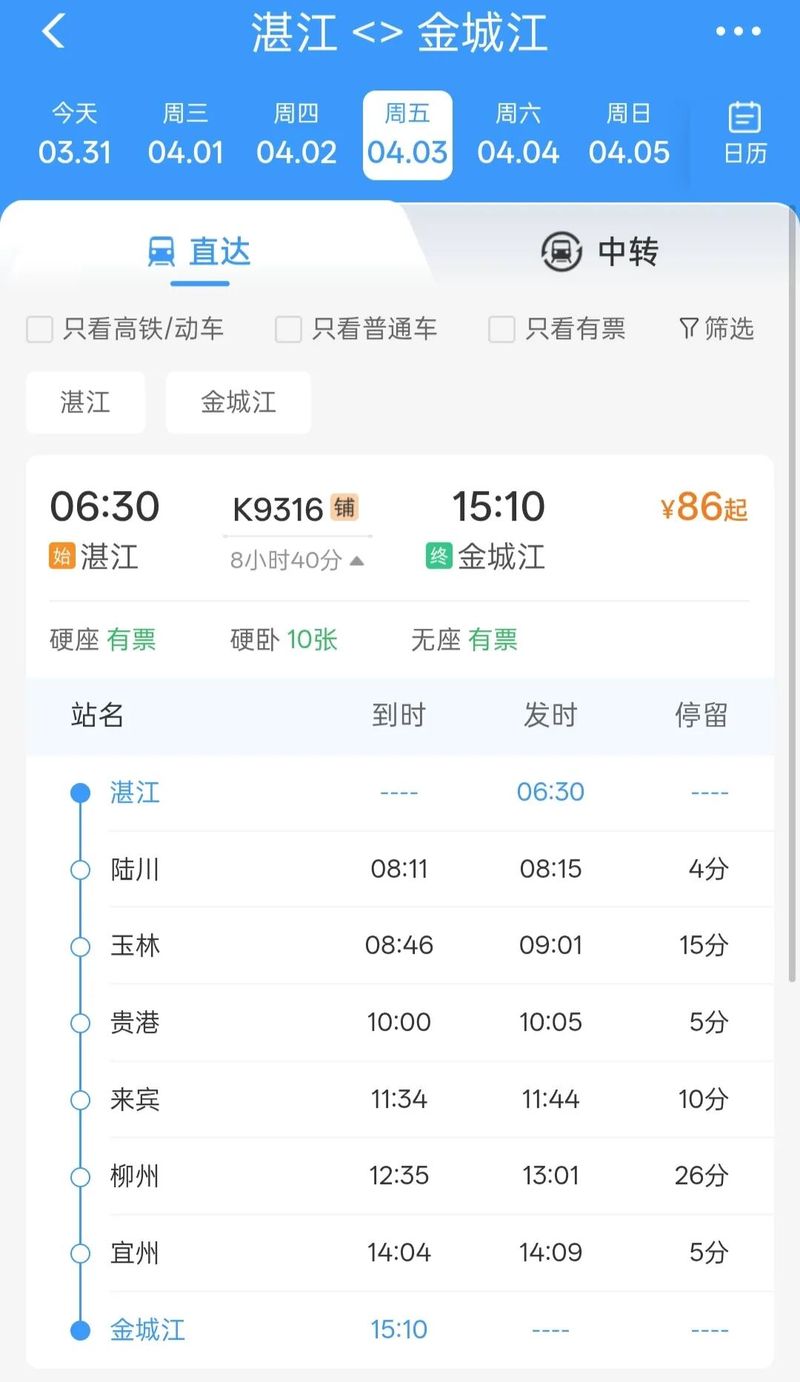Click the 硬卧 10张 availability link
Viewport: 800px width, 1382px height.
(286, 641)
